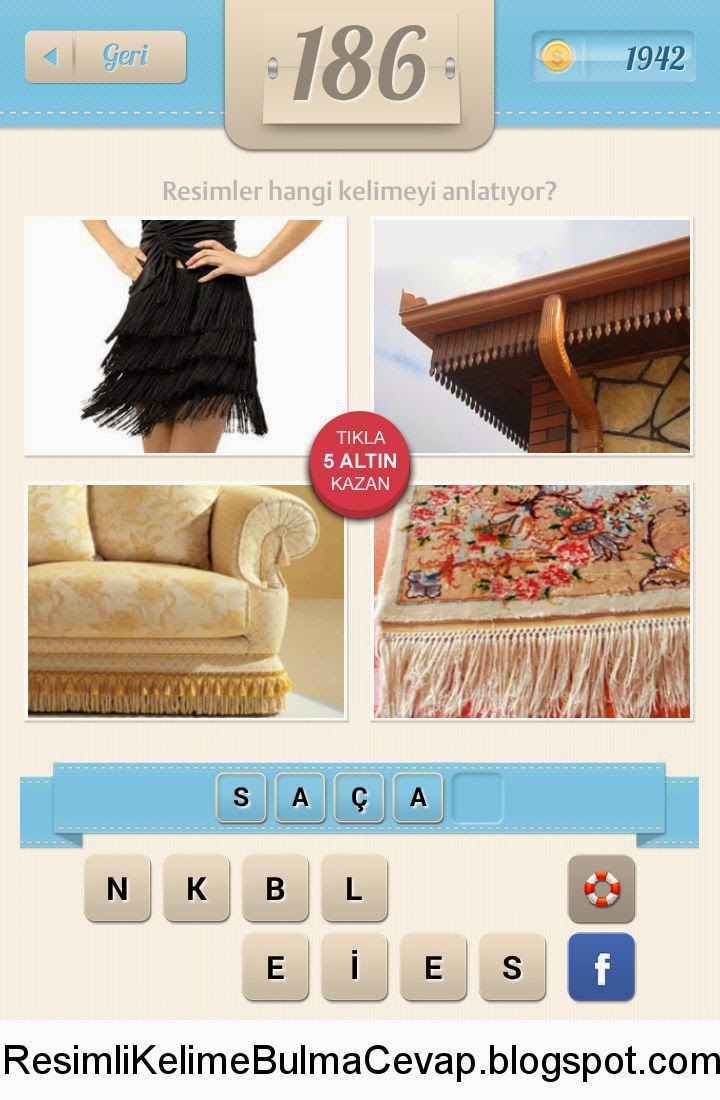Tap the red TIKLA 5 ALTIN KAZAN badge
720x1100 pixels.
[x=360, y=460]
